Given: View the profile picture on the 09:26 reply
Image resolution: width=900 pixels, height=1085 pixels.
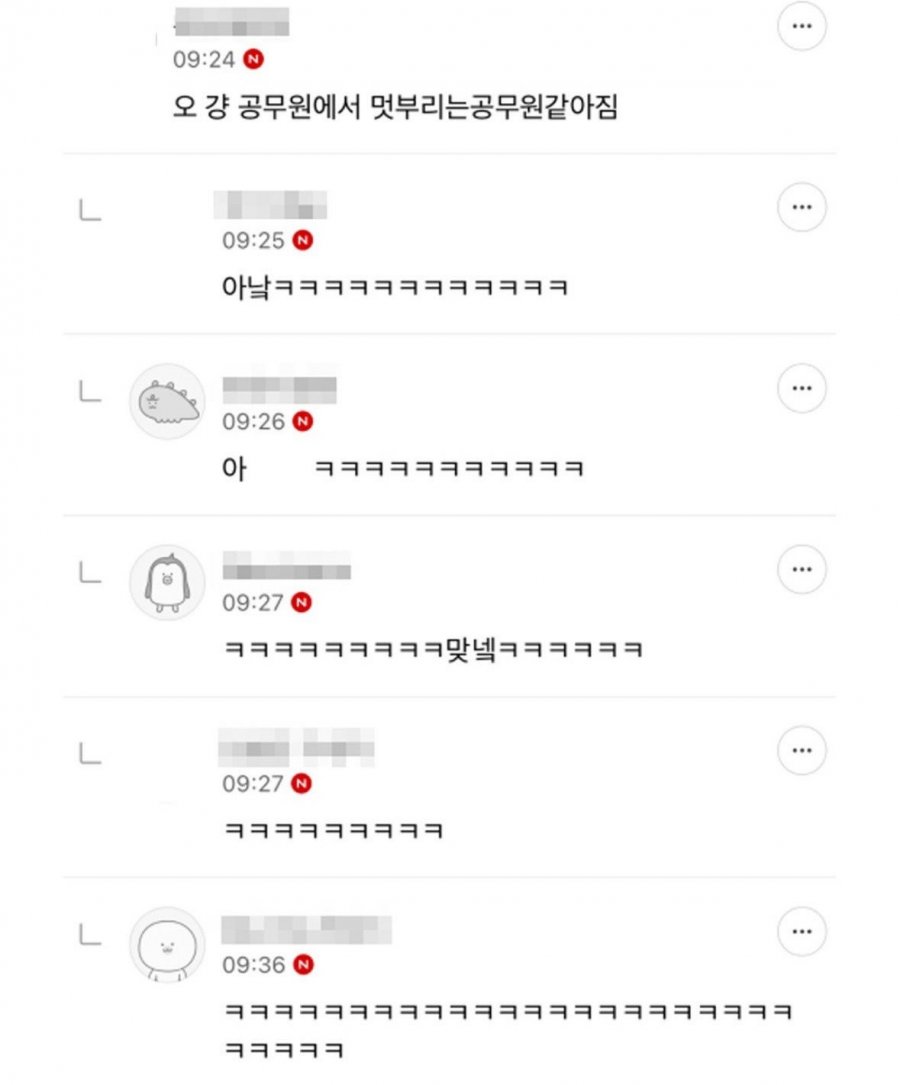Looking at the screenshot, I should click(x=167, y=401).
